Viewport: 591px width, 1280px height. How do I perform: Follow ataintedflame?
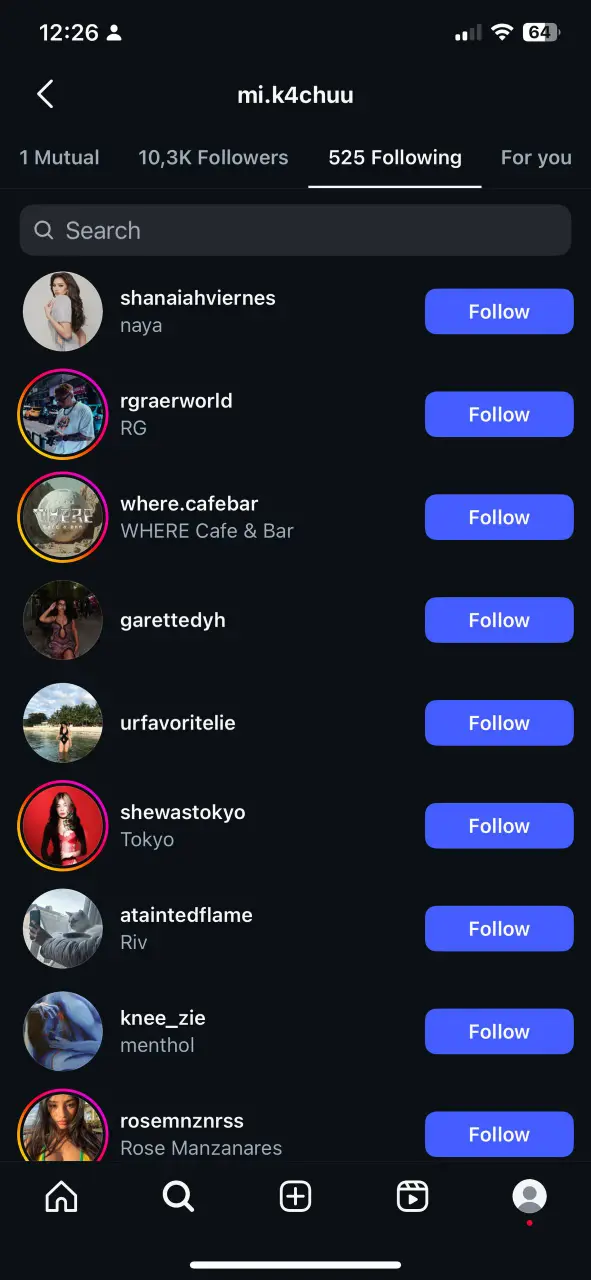(x=499, y=929)
